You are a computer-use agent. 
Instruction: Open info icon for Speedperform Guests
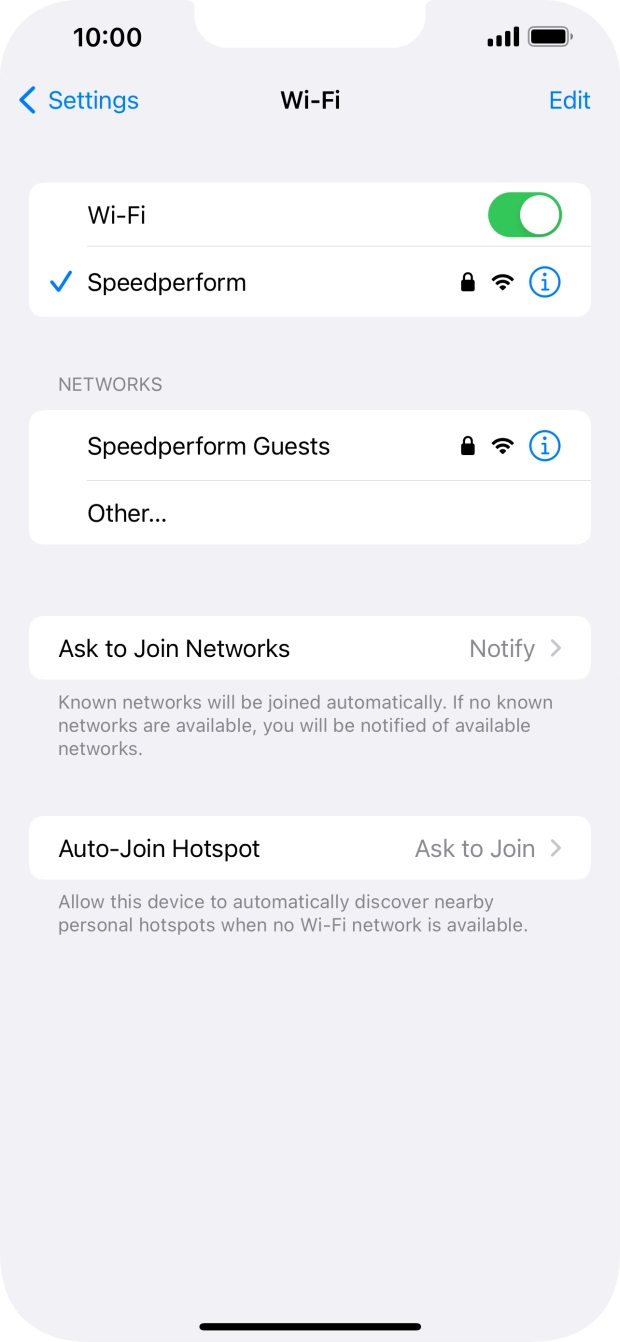544,446
